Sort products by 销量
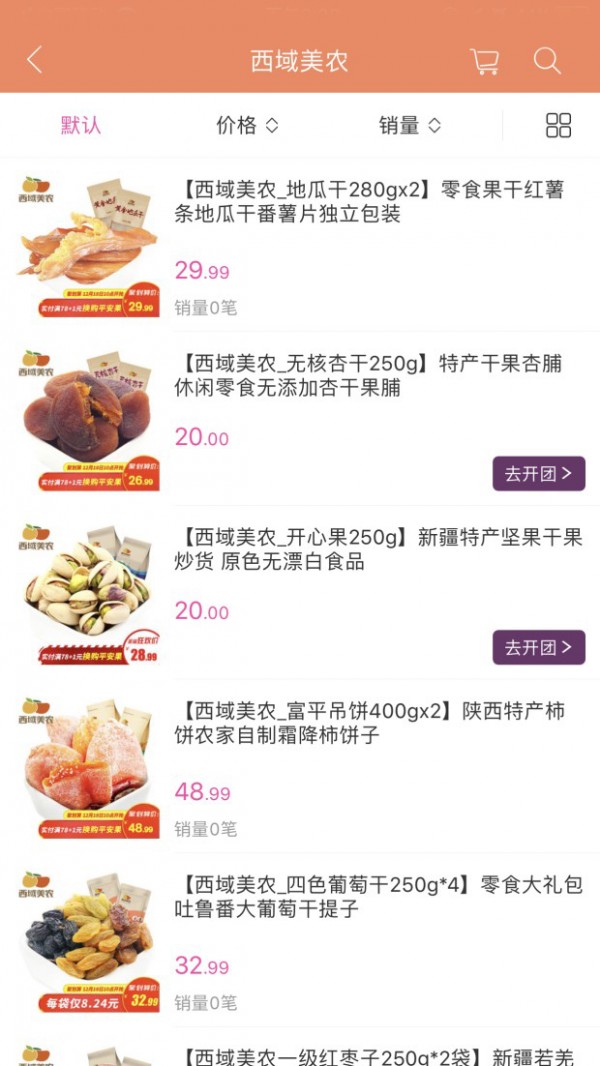The width and height of the screenshot is (600, 1066). coord(410,125)
